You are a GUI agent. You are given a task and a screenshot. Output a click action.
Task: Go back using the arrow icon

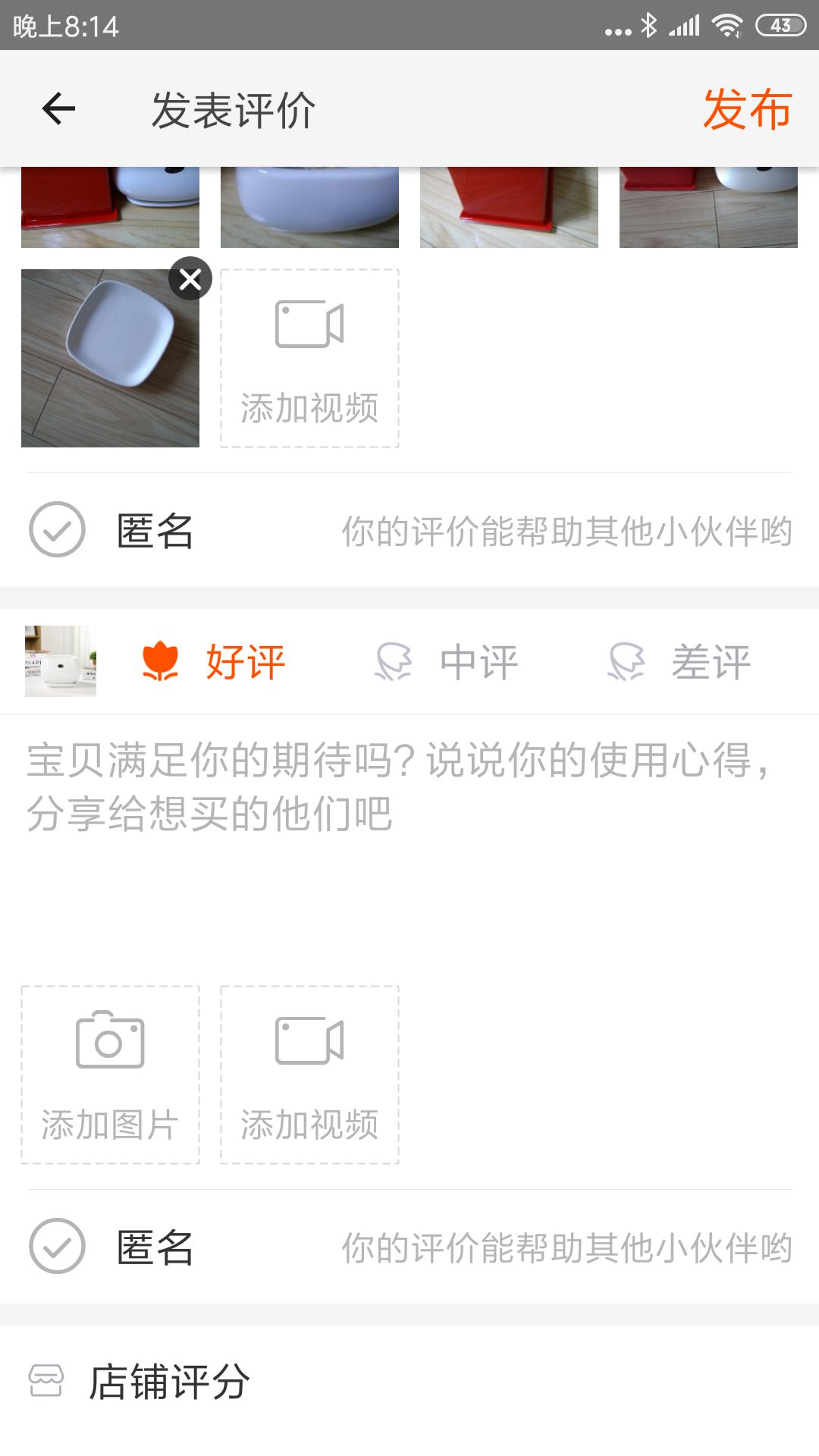(58, 109)
